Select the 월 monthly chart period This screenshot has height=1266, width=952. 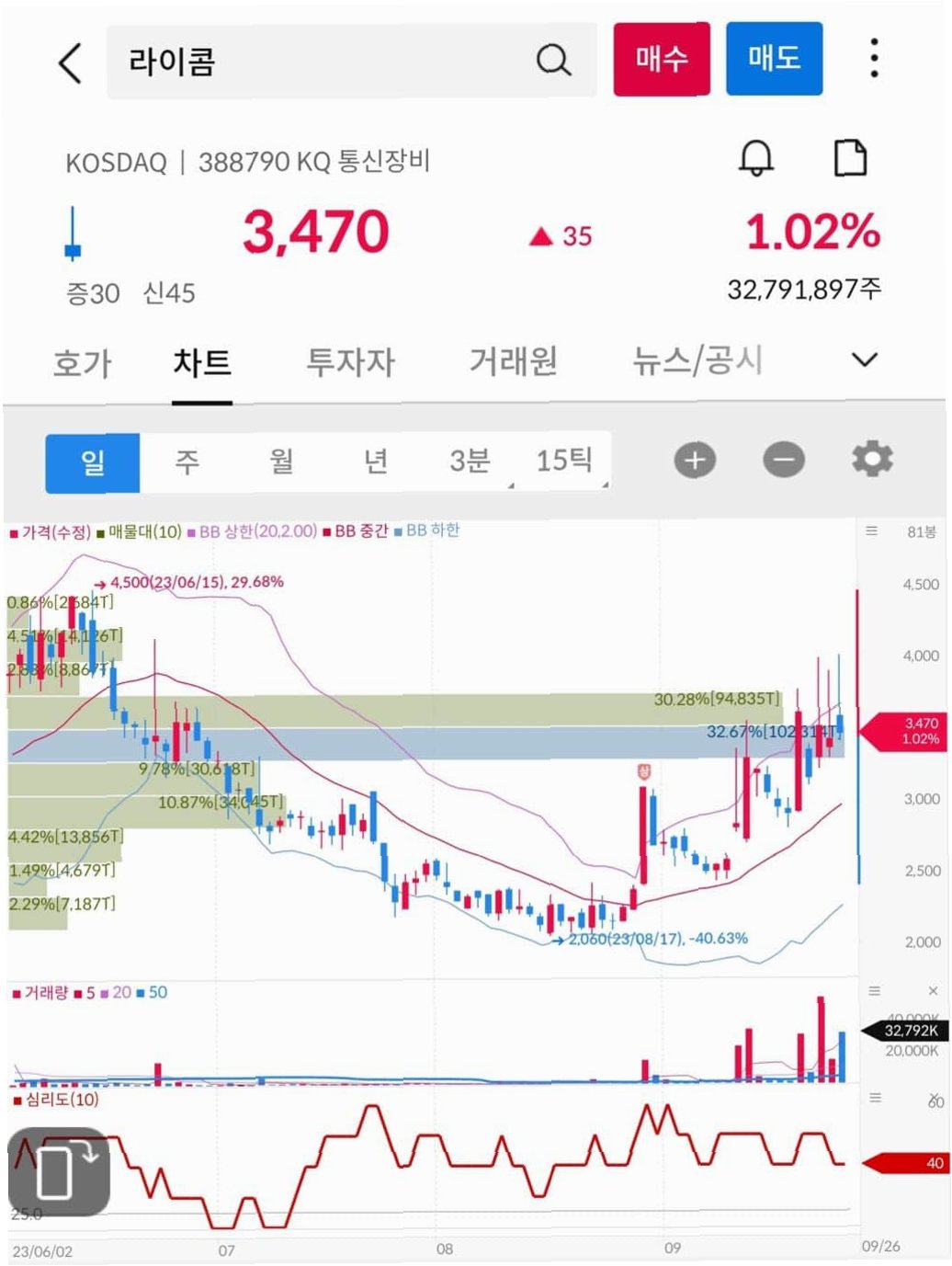click(281, 462)
